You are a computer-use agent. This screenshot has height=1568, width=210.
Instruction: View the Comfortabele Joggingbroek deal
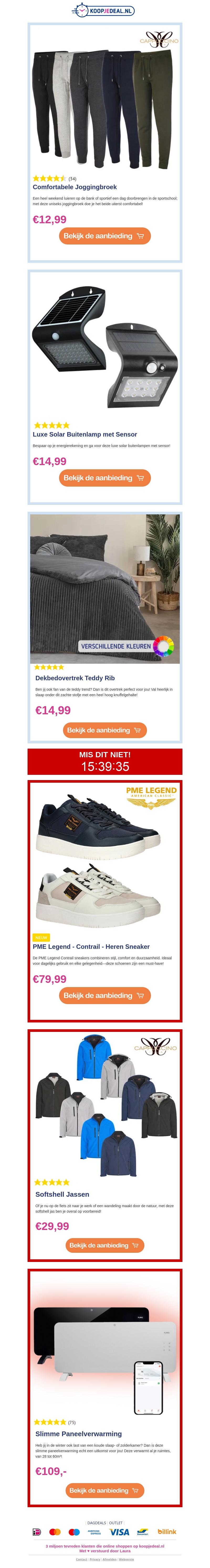pos(104,236)
